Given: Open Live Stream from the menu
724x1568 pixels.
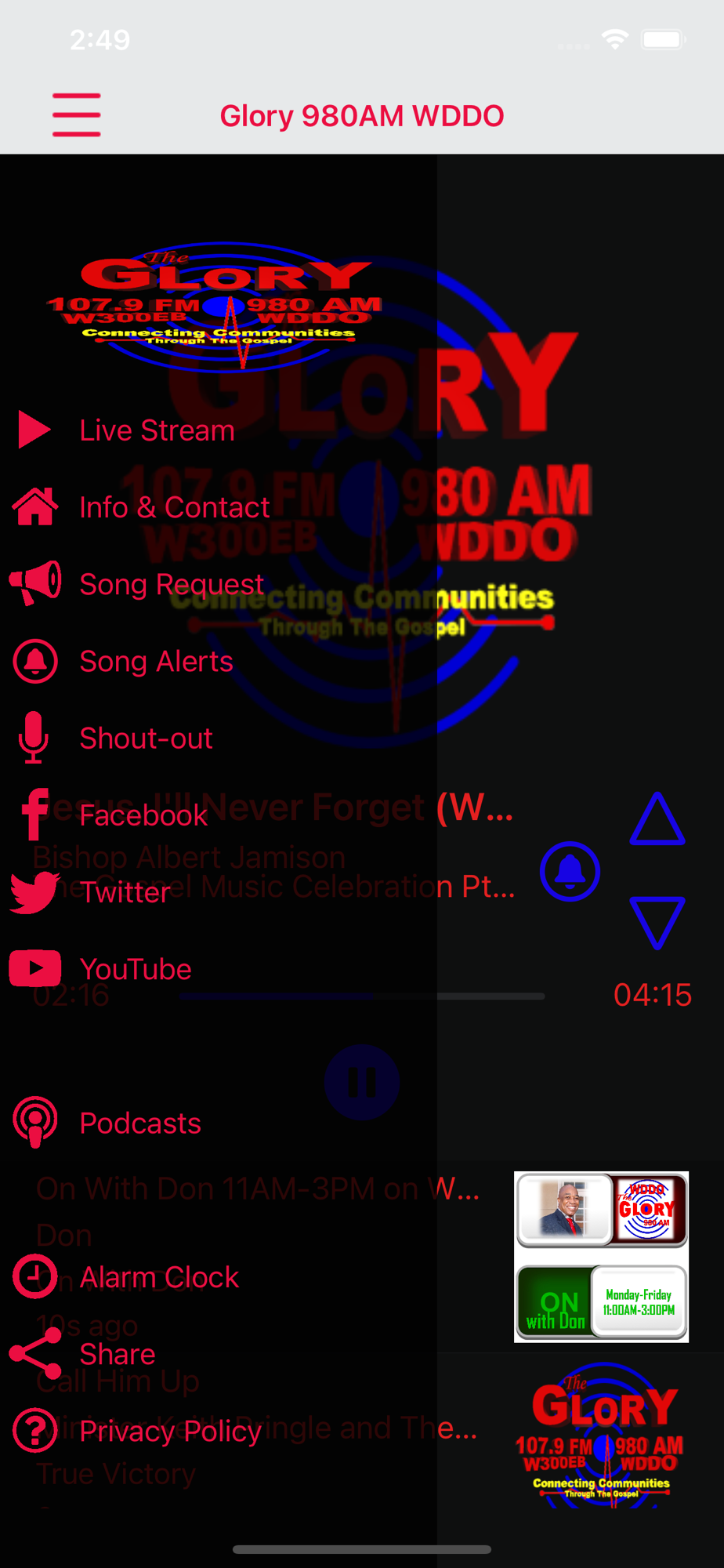Looking at the screenshot, I should (x=157, y=430).
